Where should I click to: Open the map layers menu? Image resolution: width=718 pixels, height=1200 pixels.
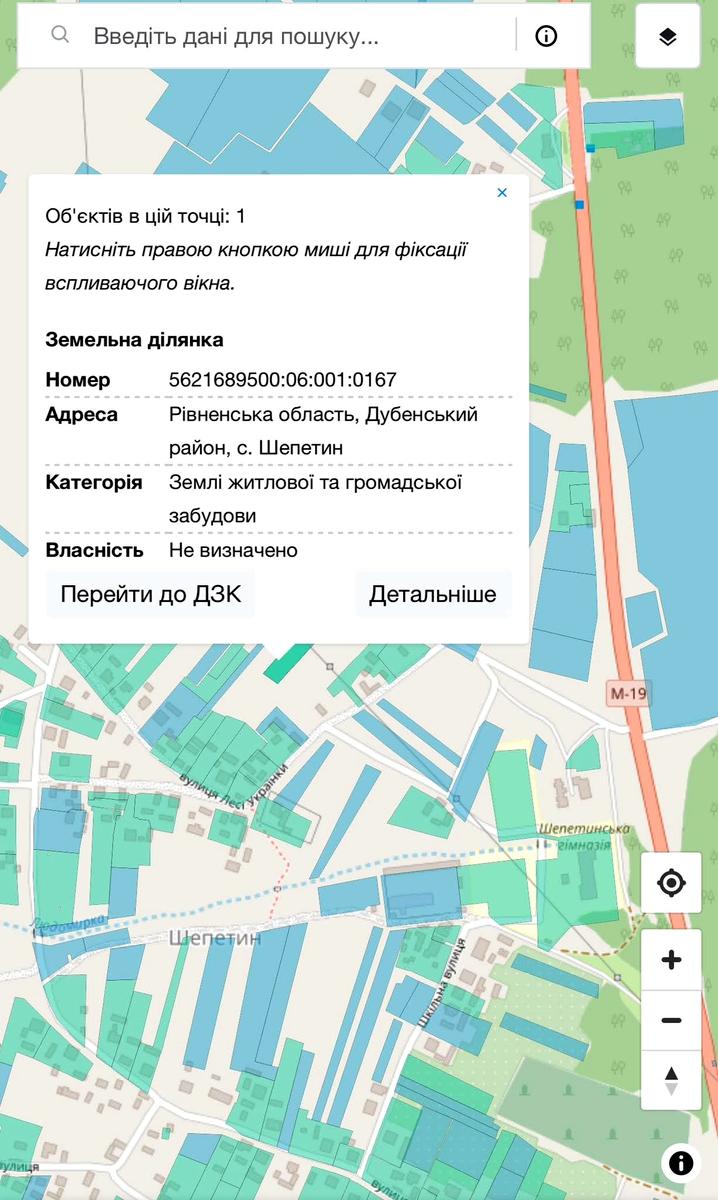[668, 37]
